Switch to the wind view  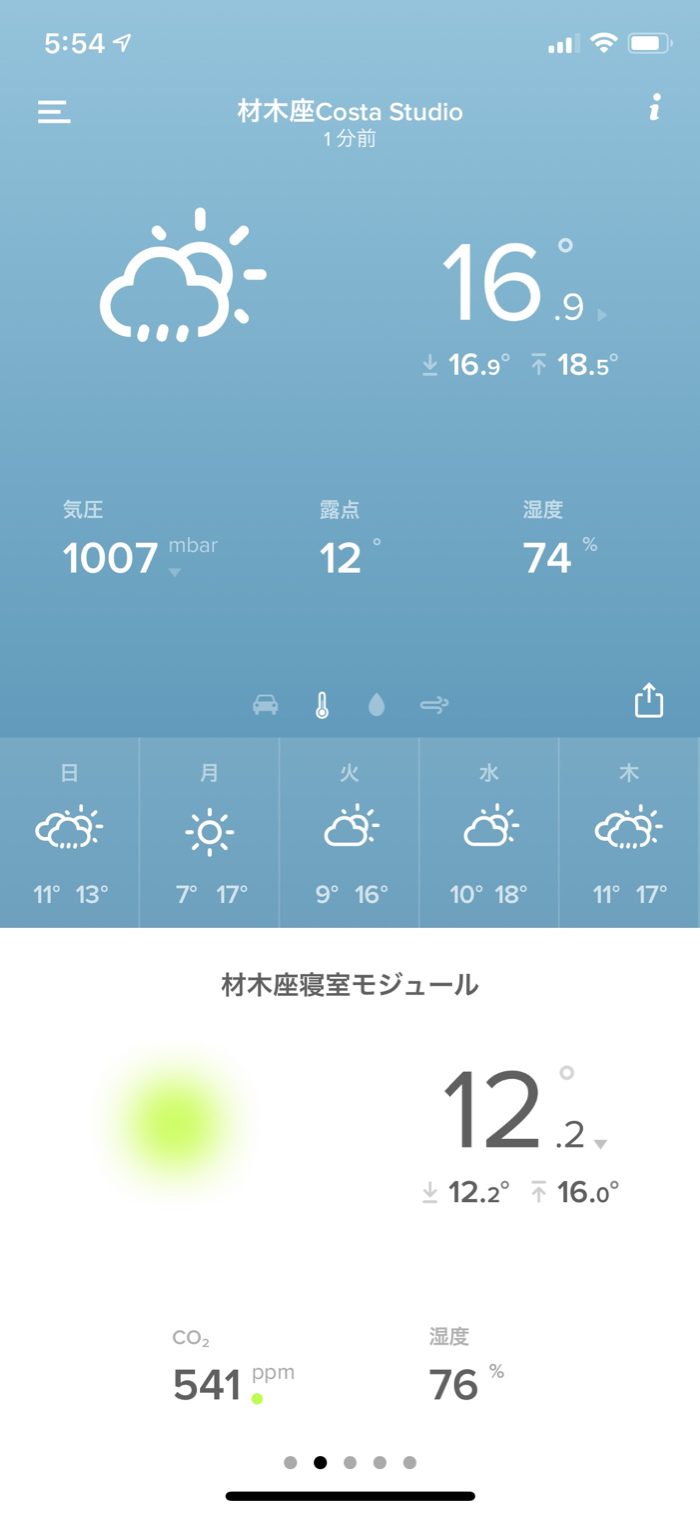tap(434, 706)
